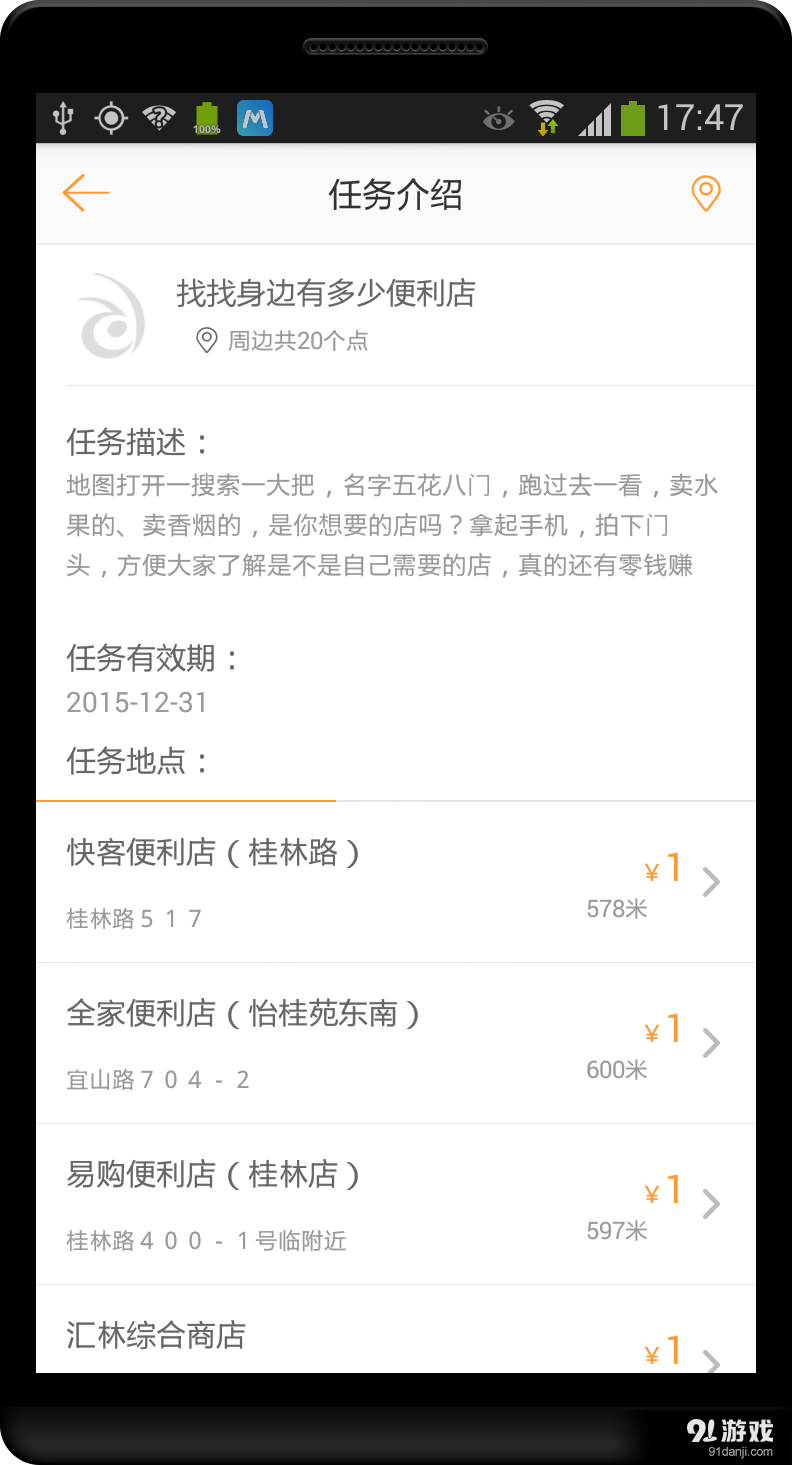Tap the 任务介绍 title in the header
This screenshot has height=1465, width=792.
tap(395, 194)
